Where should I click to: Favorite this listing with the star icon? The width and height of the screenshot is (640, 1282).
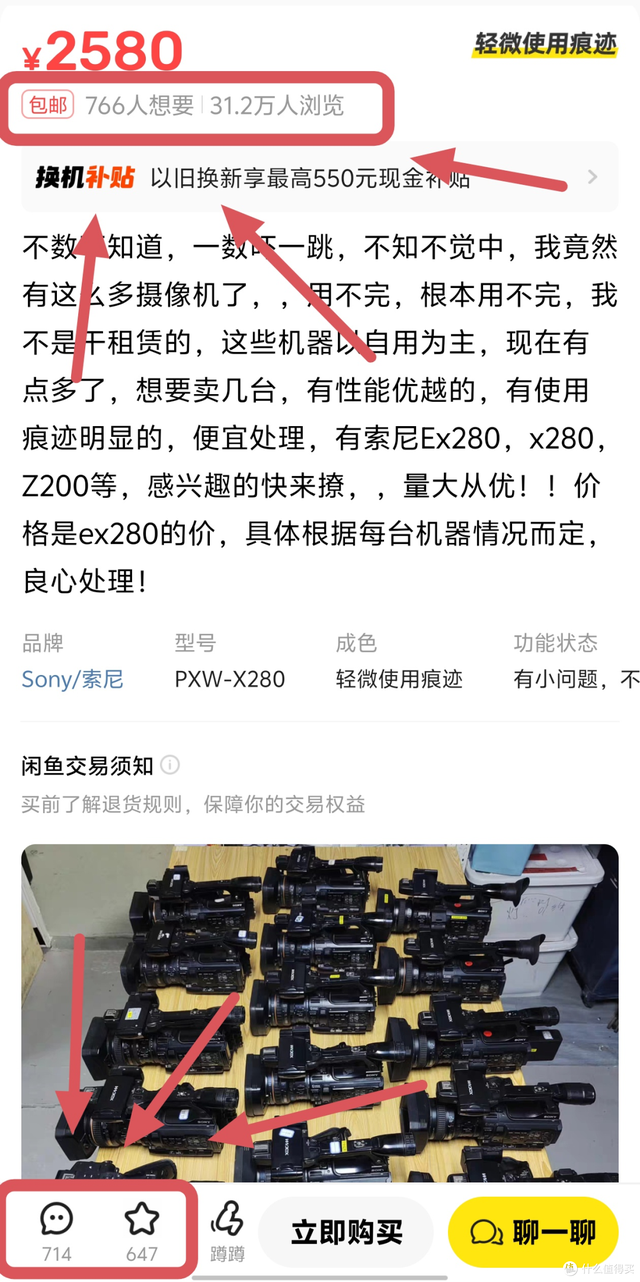point(142,1231)
